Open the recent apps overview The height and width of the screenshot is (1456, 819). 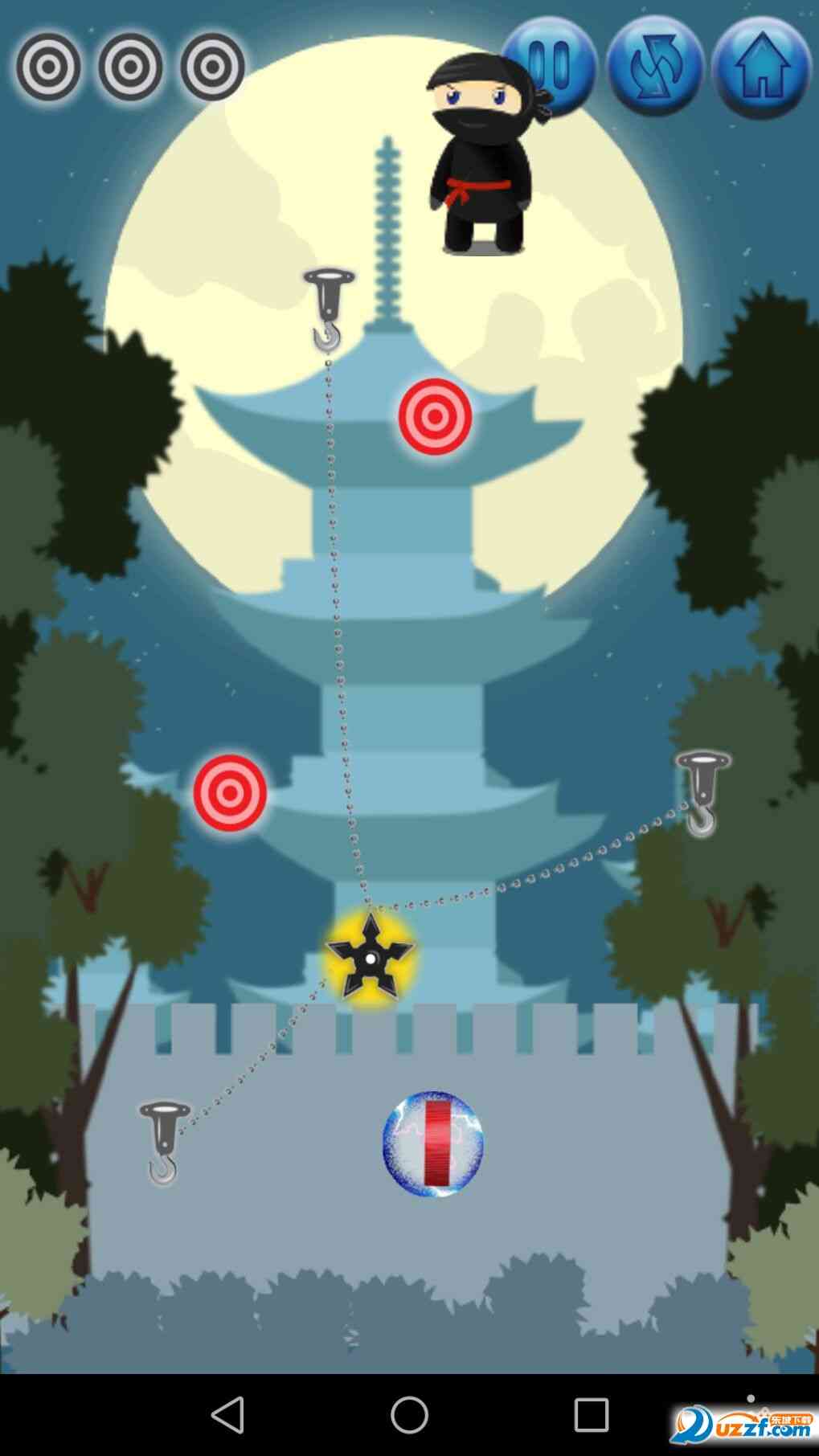click(591, 1414)
